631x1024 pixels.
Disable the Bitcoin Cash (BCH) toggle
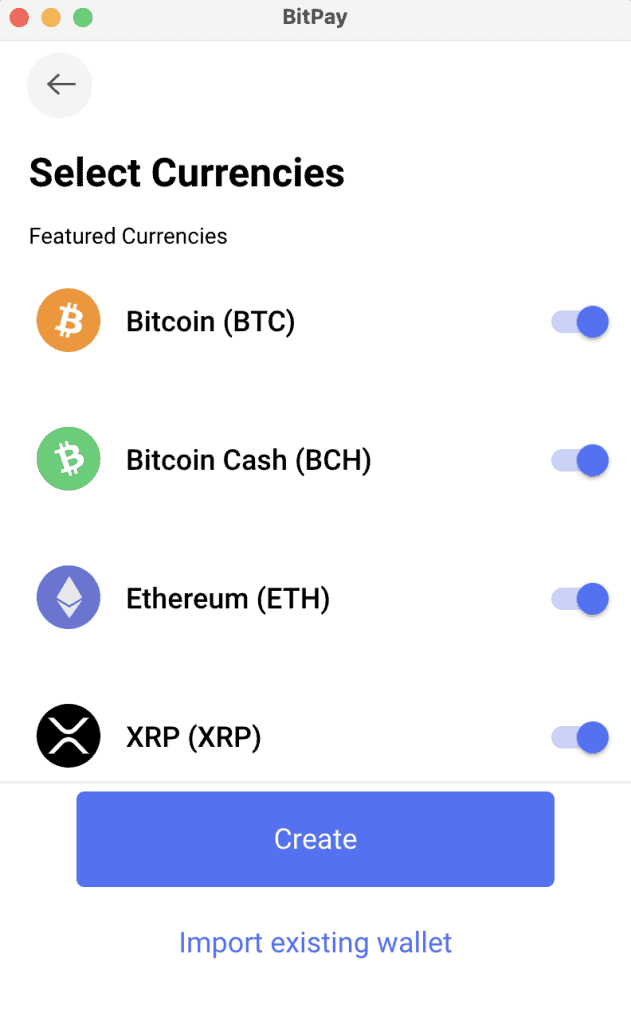tap(580, 460)
